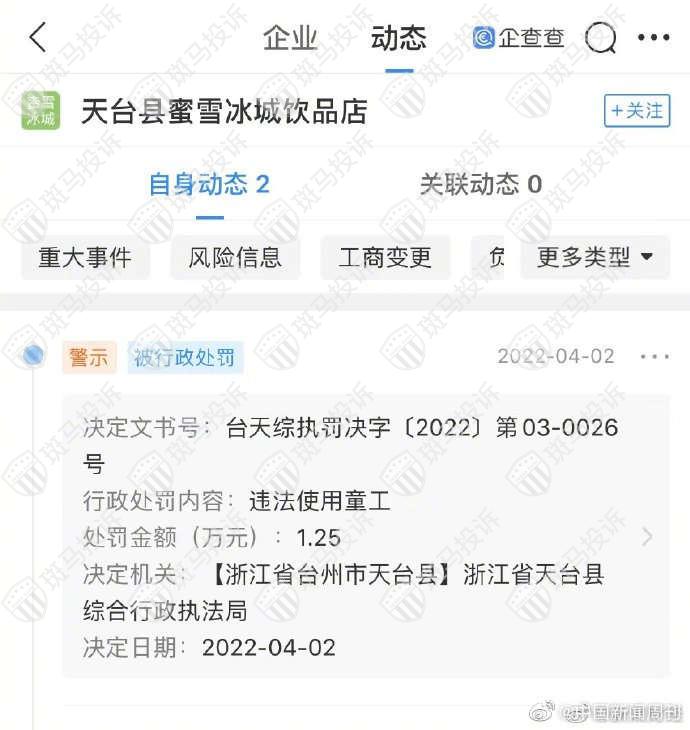Switch to the 企业 tab

pos(290,38)
